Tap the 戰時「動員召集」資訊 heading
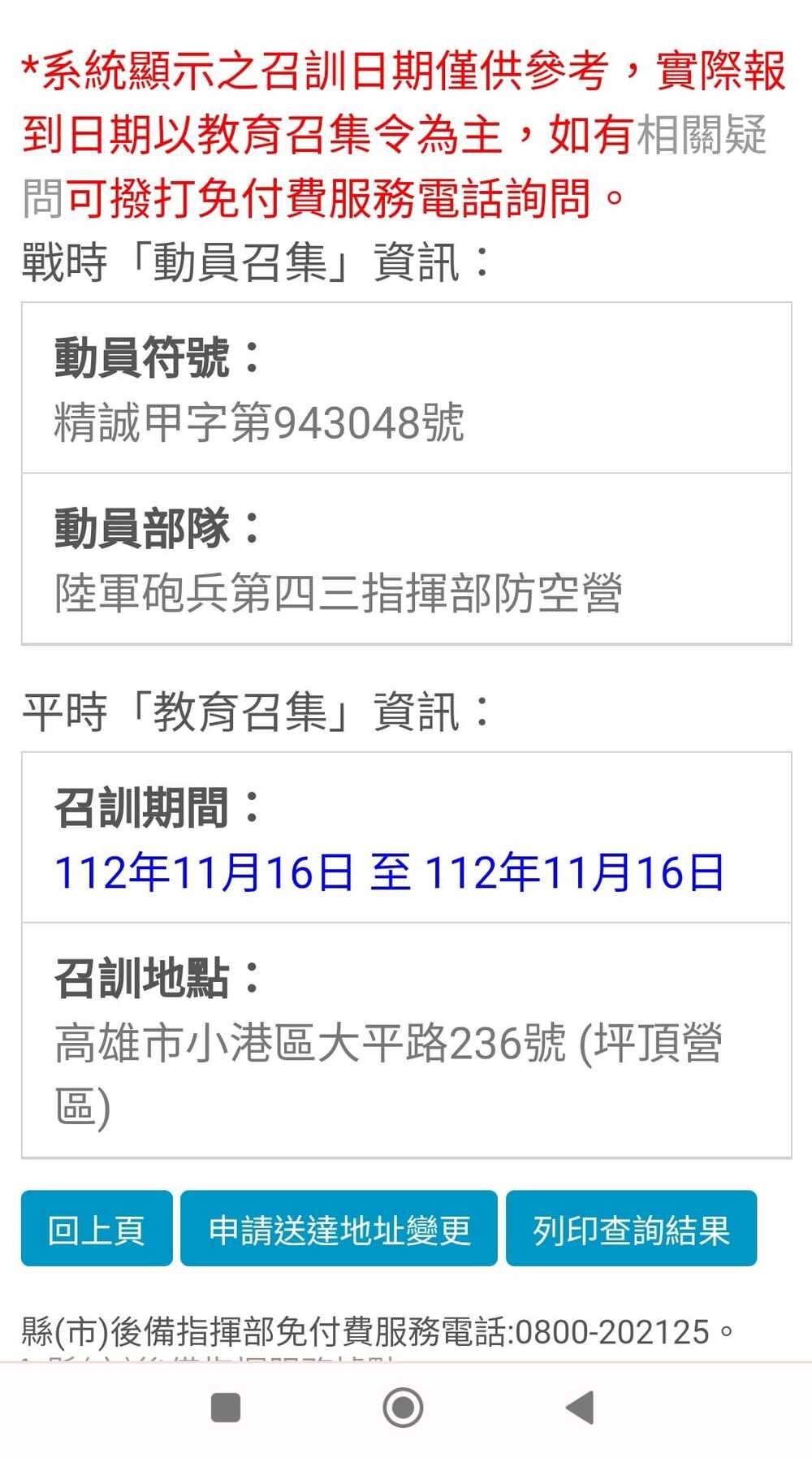 coord(256,260)
